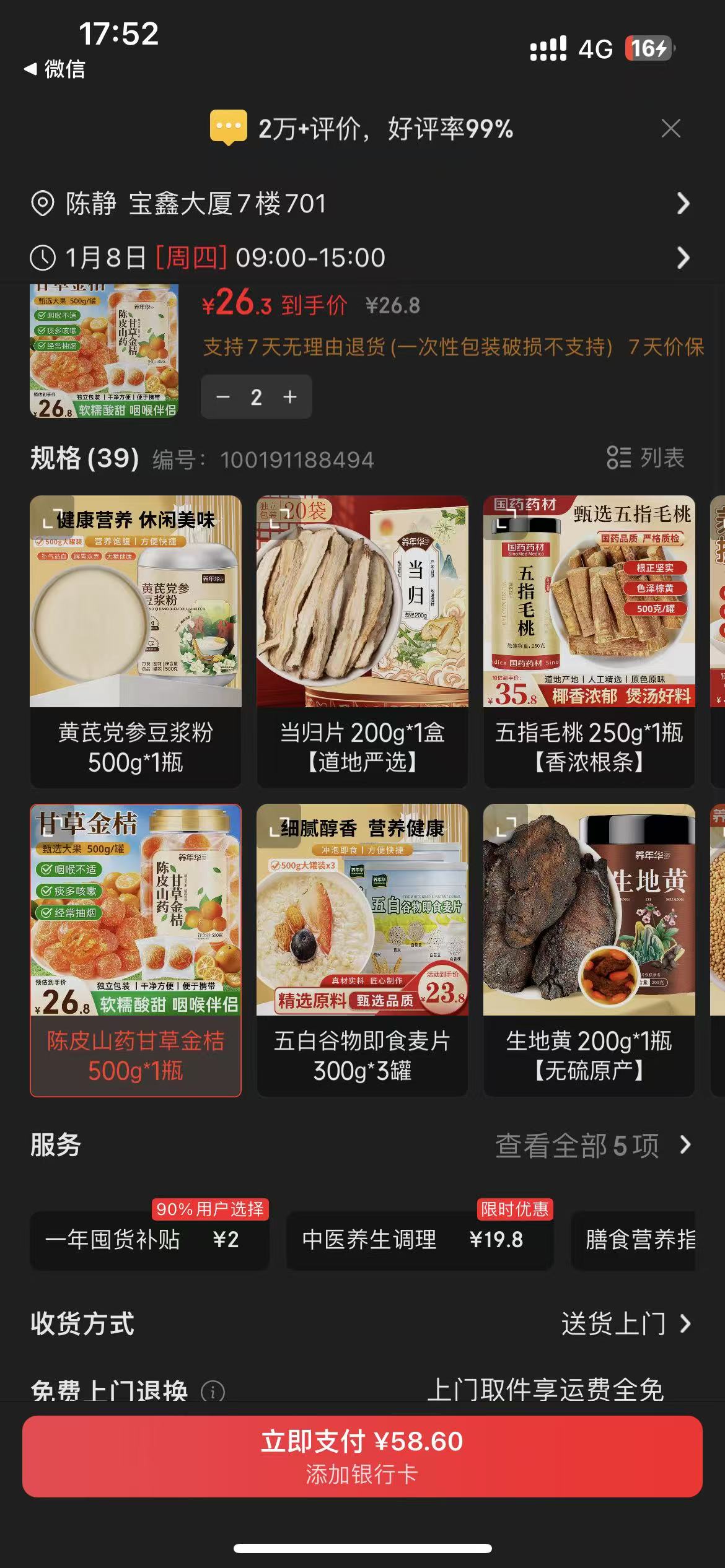Pick the 五指毛桃 250g*1瓶 option
Screen dimensions: 725x1568
589,641
